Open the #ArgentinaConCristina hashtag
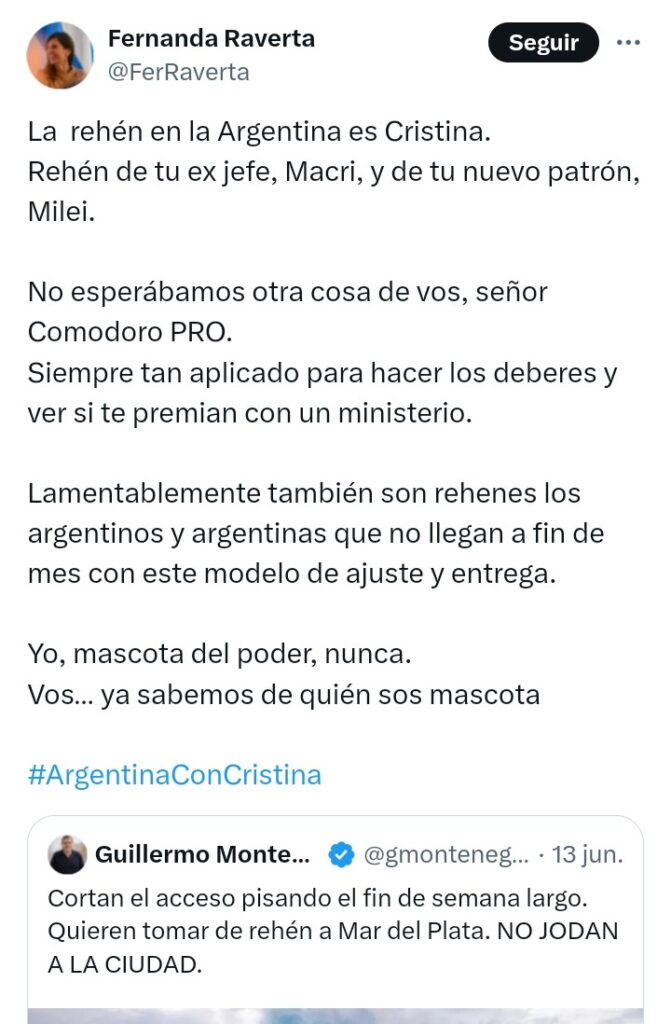This screenshot has height=1024, width=671. (x=174, y=775)
